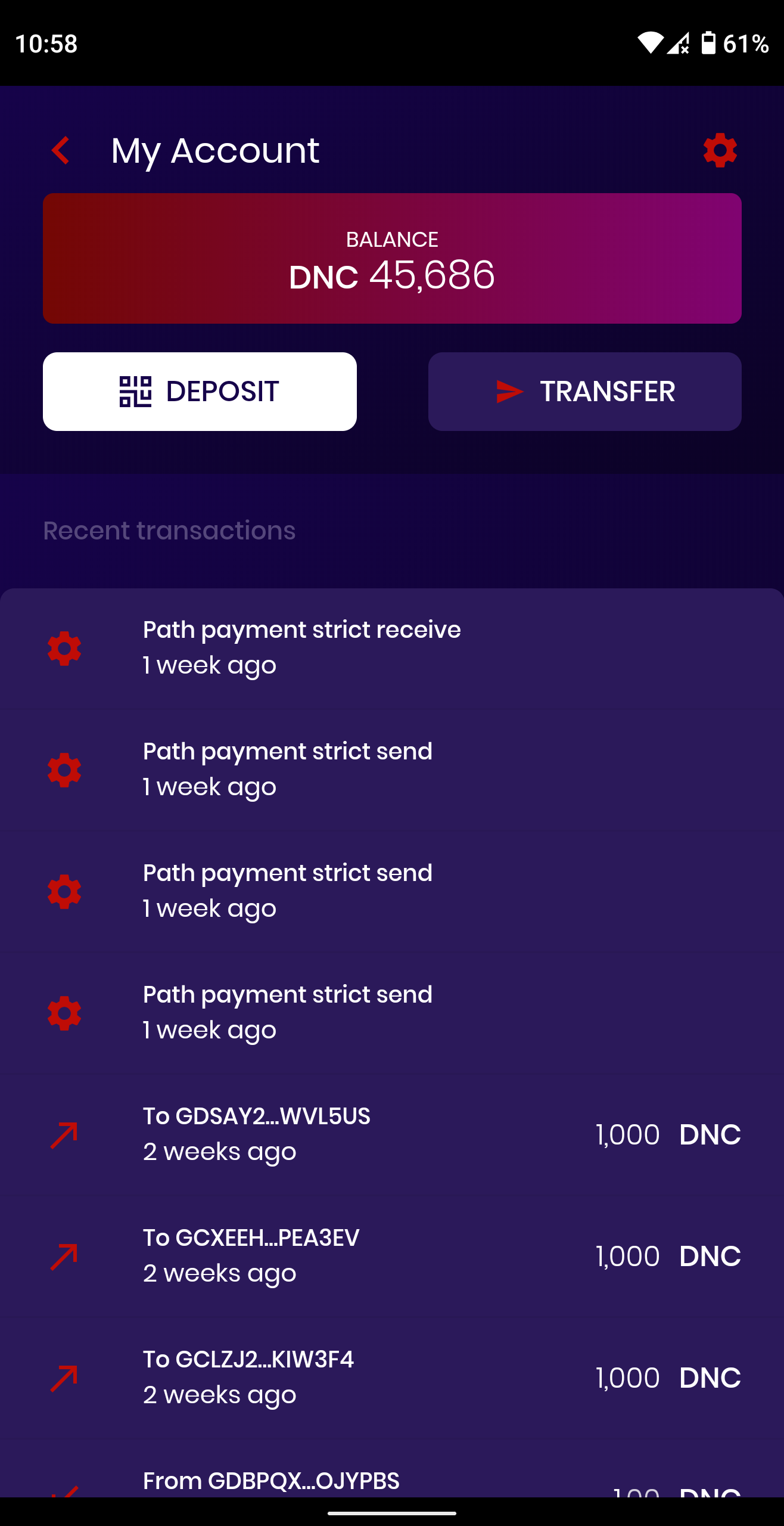Open the TRANSFER screen
This screenshot has width=784, height=1526.
pos(585,391)
